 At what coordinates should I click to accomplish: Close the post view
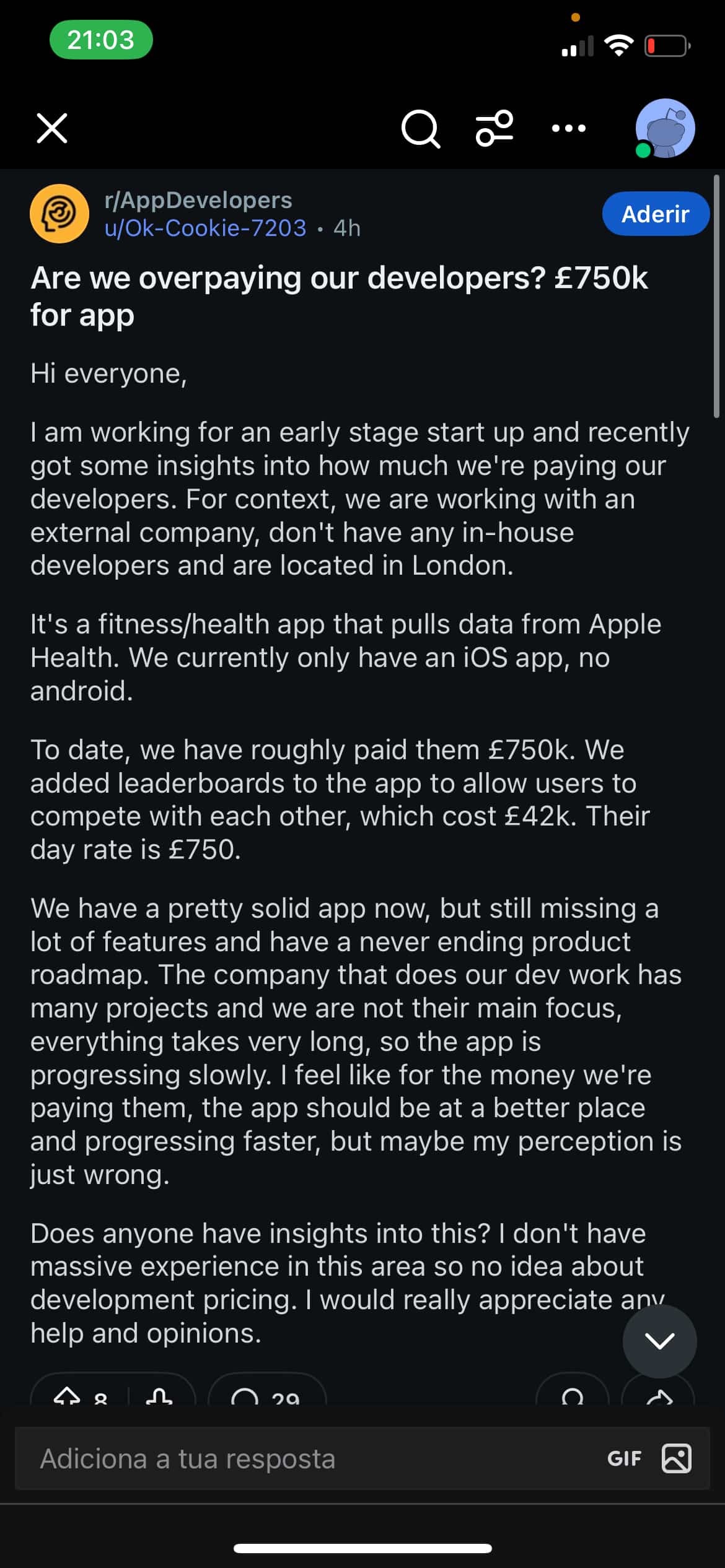coord(52,128)
